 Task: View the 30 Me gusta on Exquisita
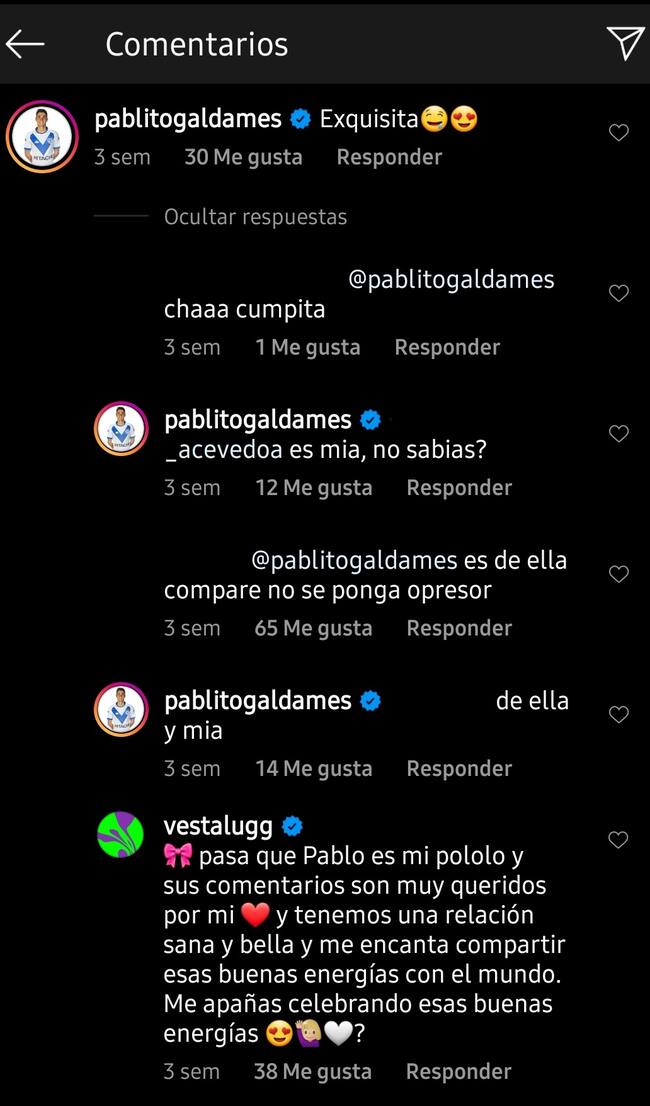243,157
